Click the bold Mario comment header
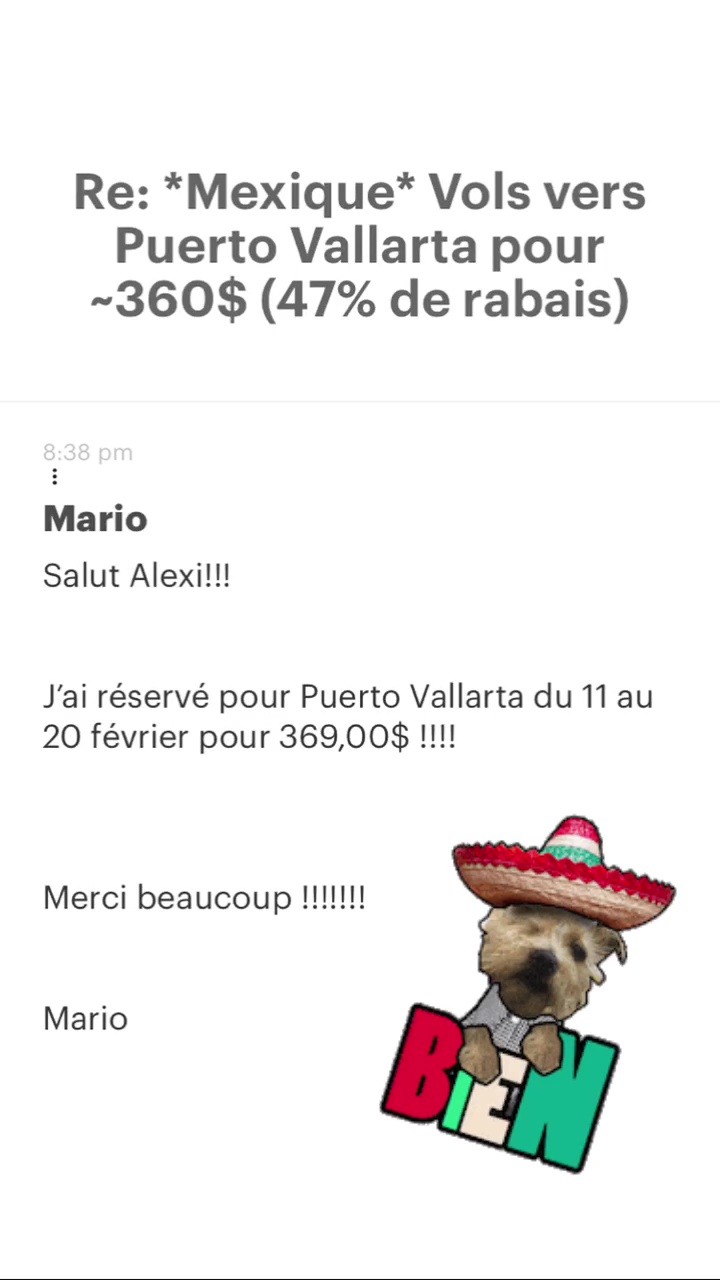This screenshot has width=720, height=1280. (95, 519)
